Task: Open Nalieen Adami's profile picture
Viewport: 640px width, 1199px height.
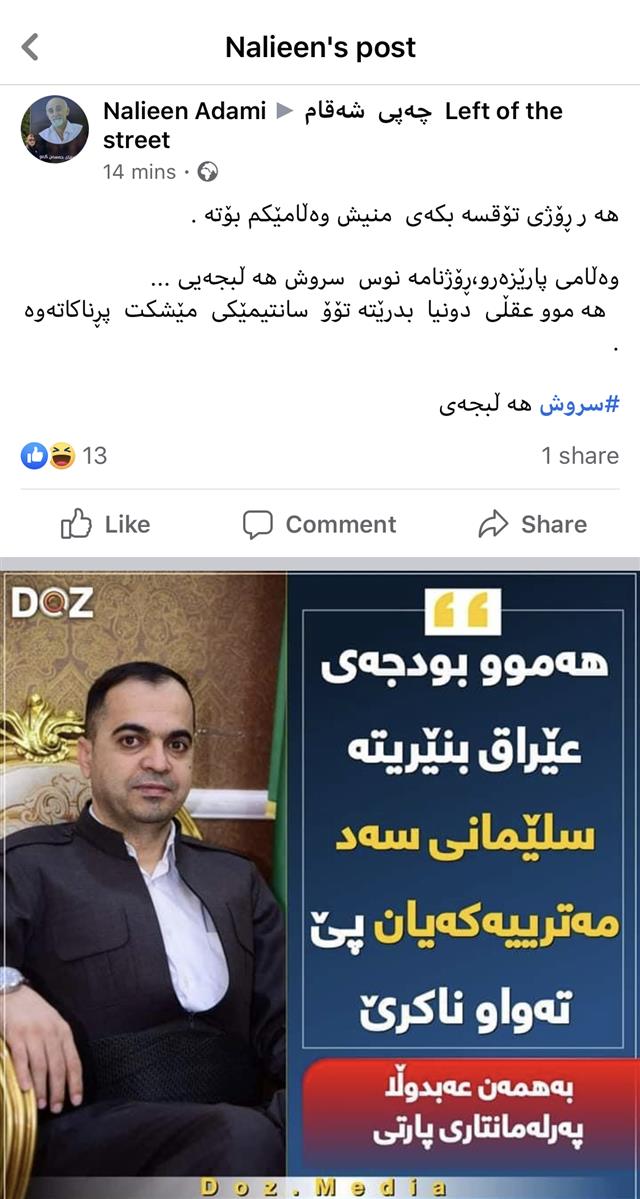Action: pos(55,130)
